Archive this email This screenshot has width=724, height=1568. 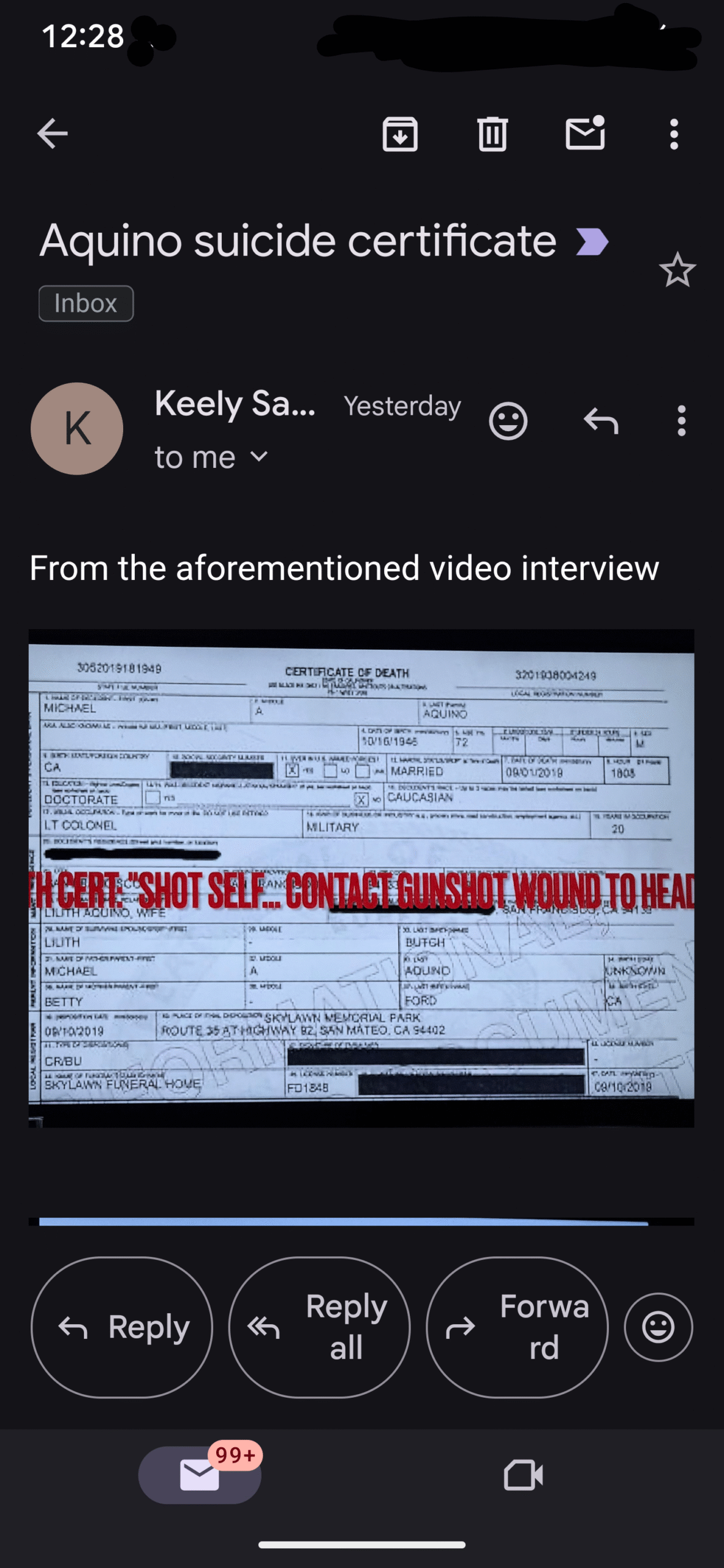point(400,134)
